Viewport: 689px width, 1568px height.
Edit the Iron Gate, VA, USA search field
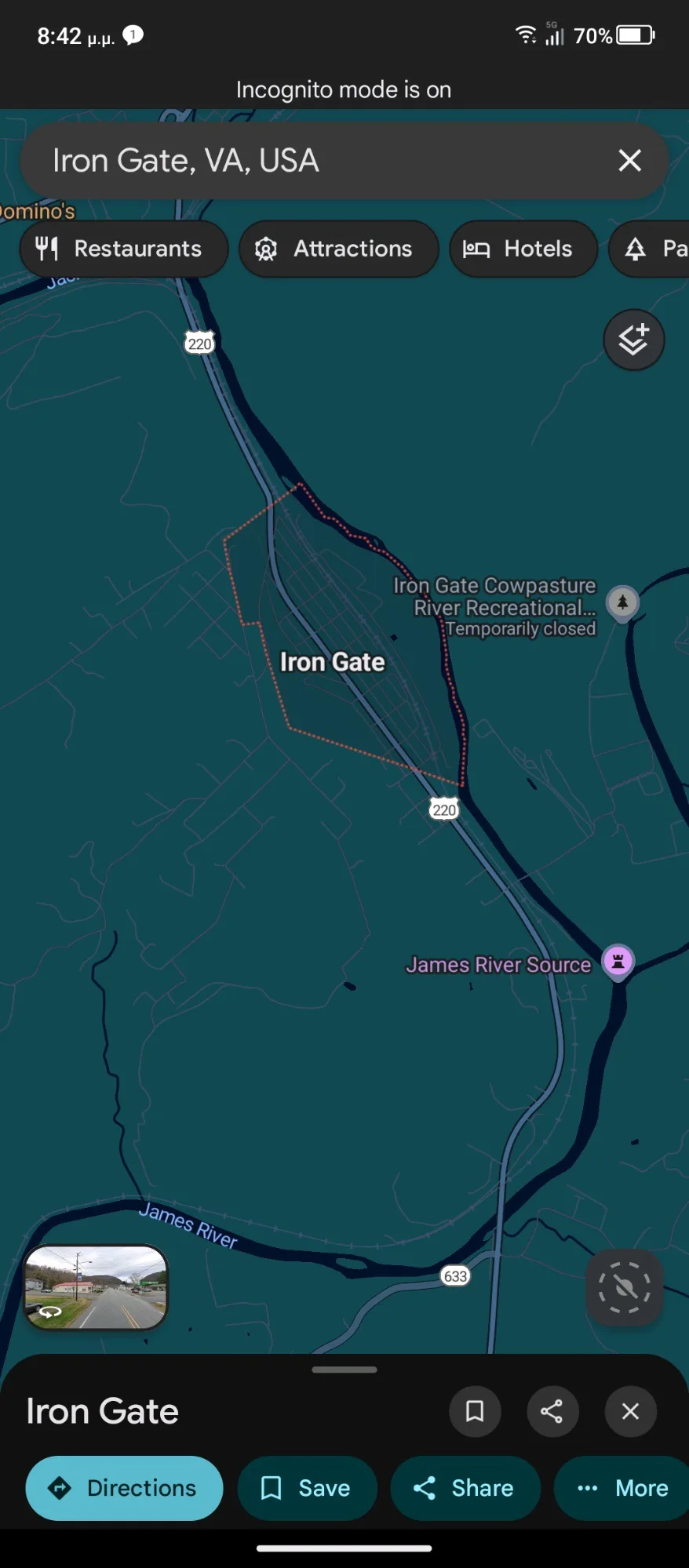coord(314,161)
